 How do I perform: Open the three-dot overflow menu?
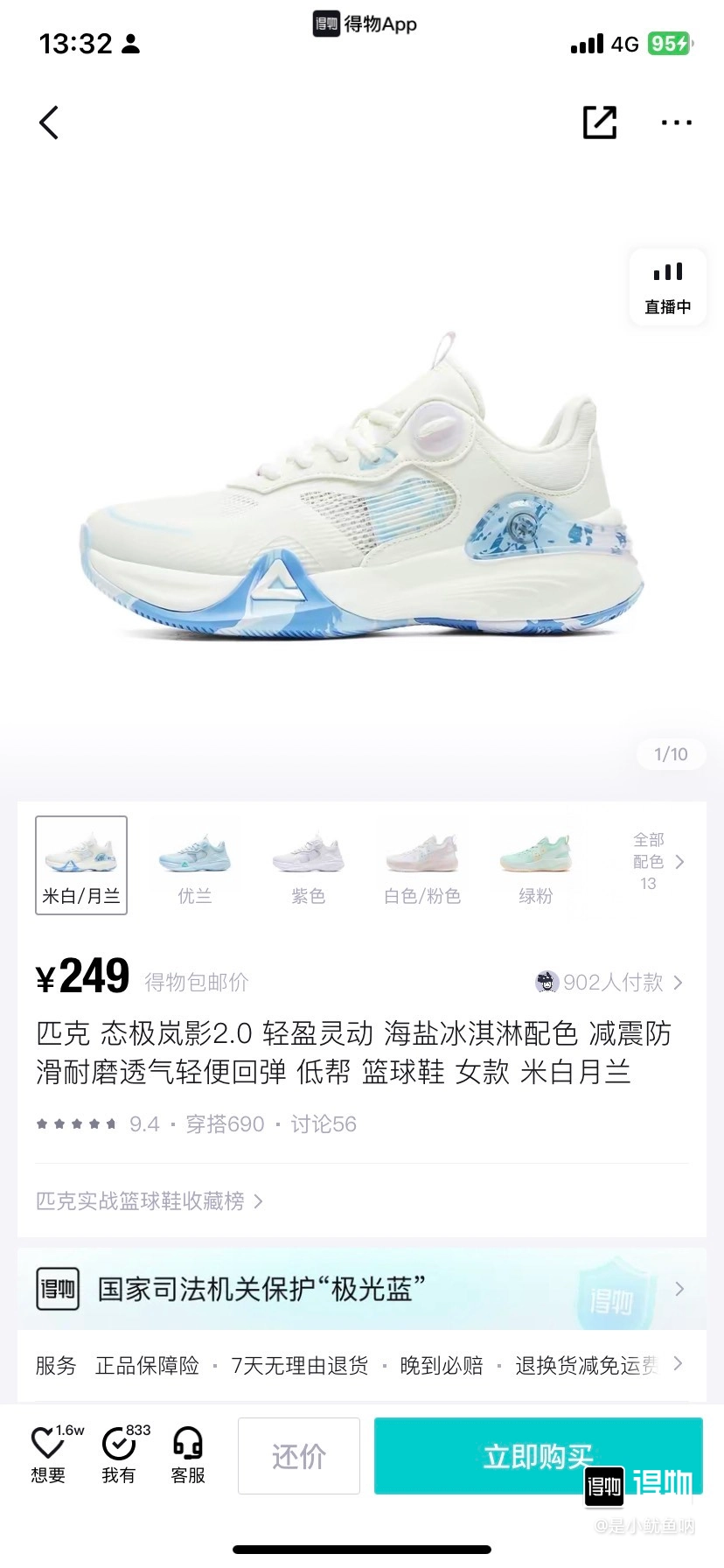pos(676,122)
